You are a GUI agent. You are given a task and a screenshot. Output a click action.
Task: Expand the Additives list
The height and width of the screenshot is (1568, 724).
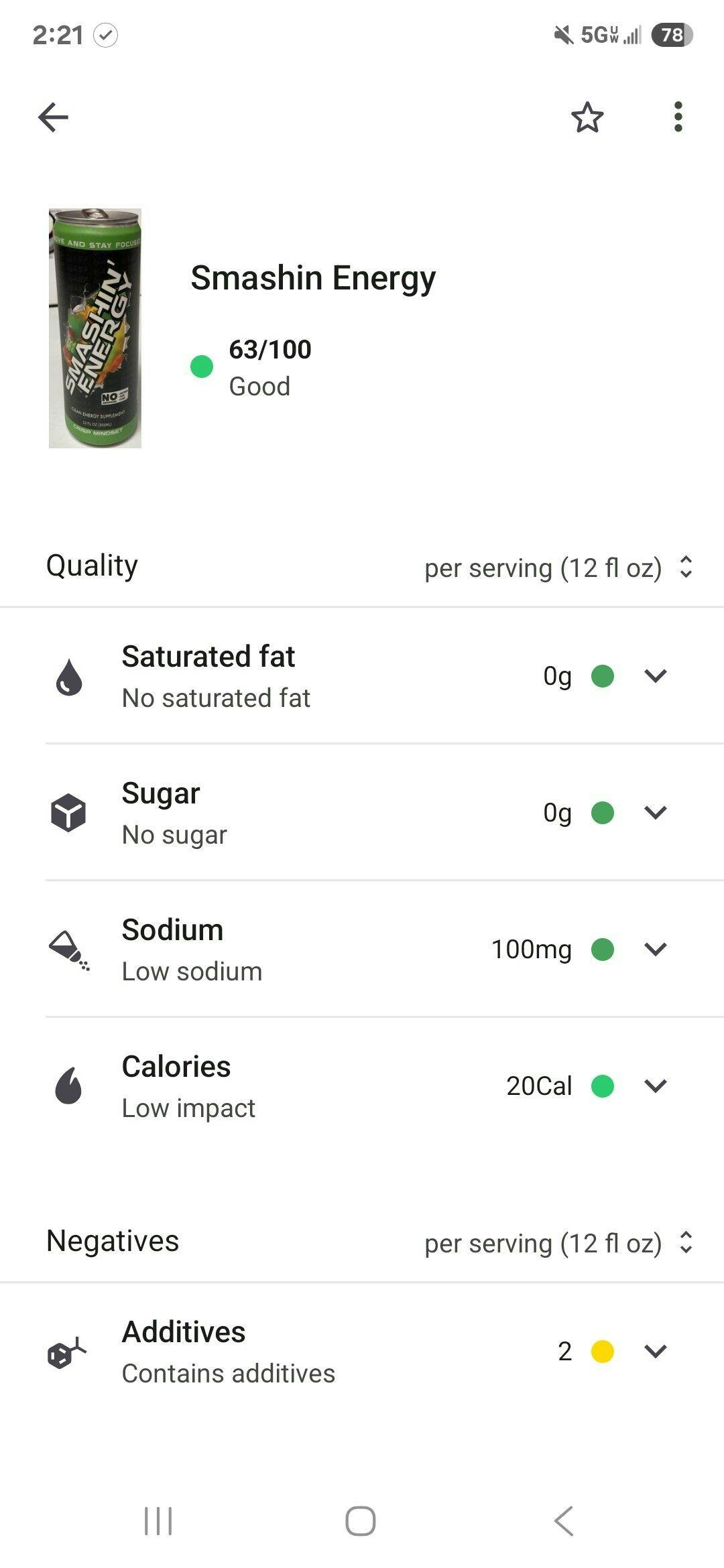tap(655, 1351)
